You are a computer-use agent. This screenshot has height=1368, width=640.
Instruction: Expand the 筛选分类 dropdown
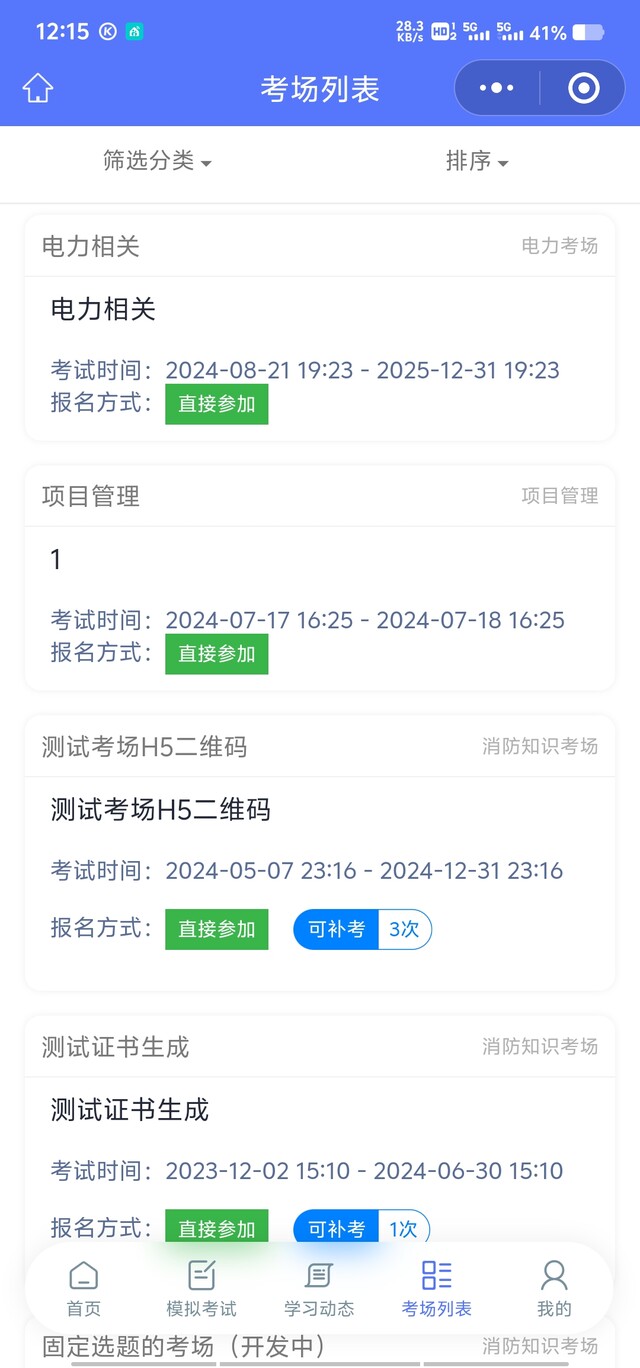pyautogui.click(x=158, y=161)
